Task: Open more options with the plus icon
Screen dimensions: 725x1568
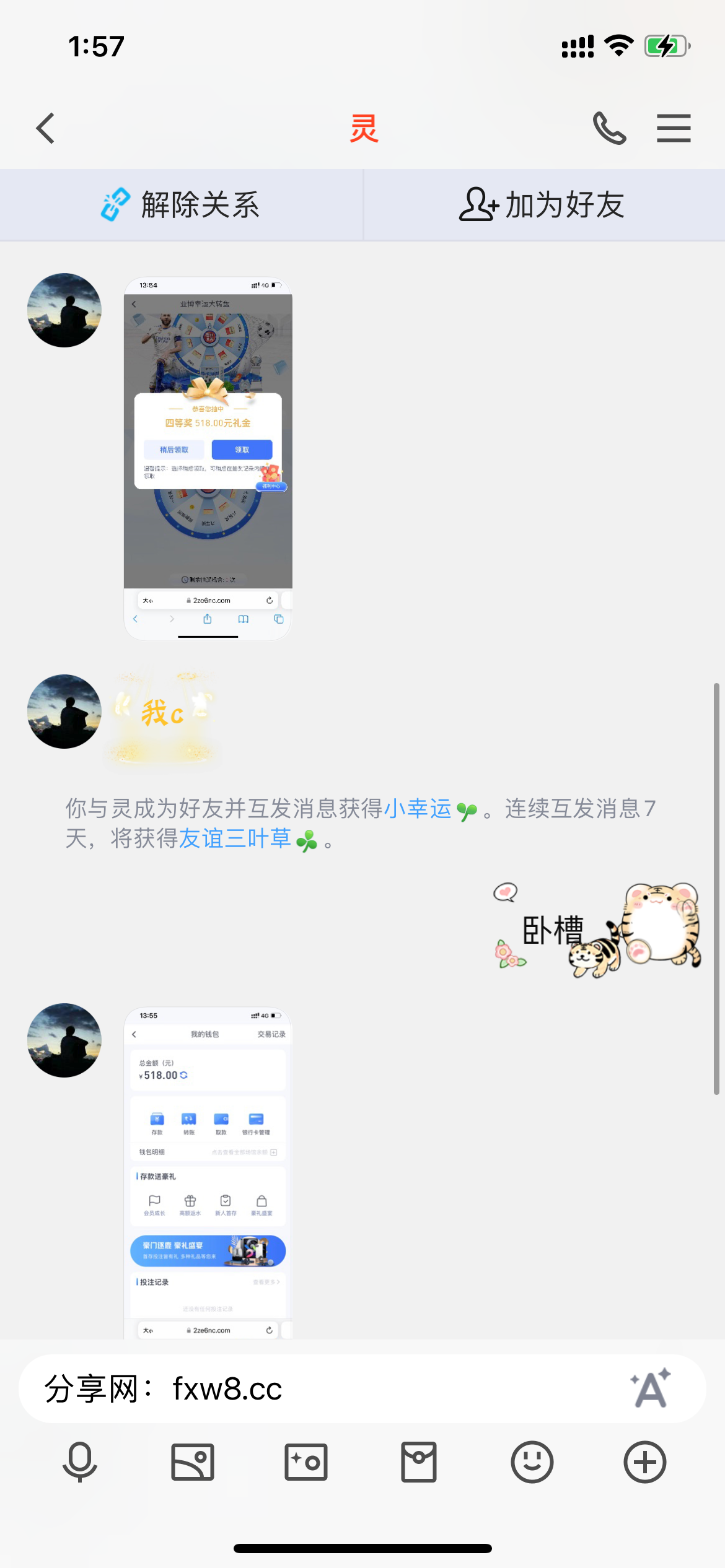Action: 644,1462
